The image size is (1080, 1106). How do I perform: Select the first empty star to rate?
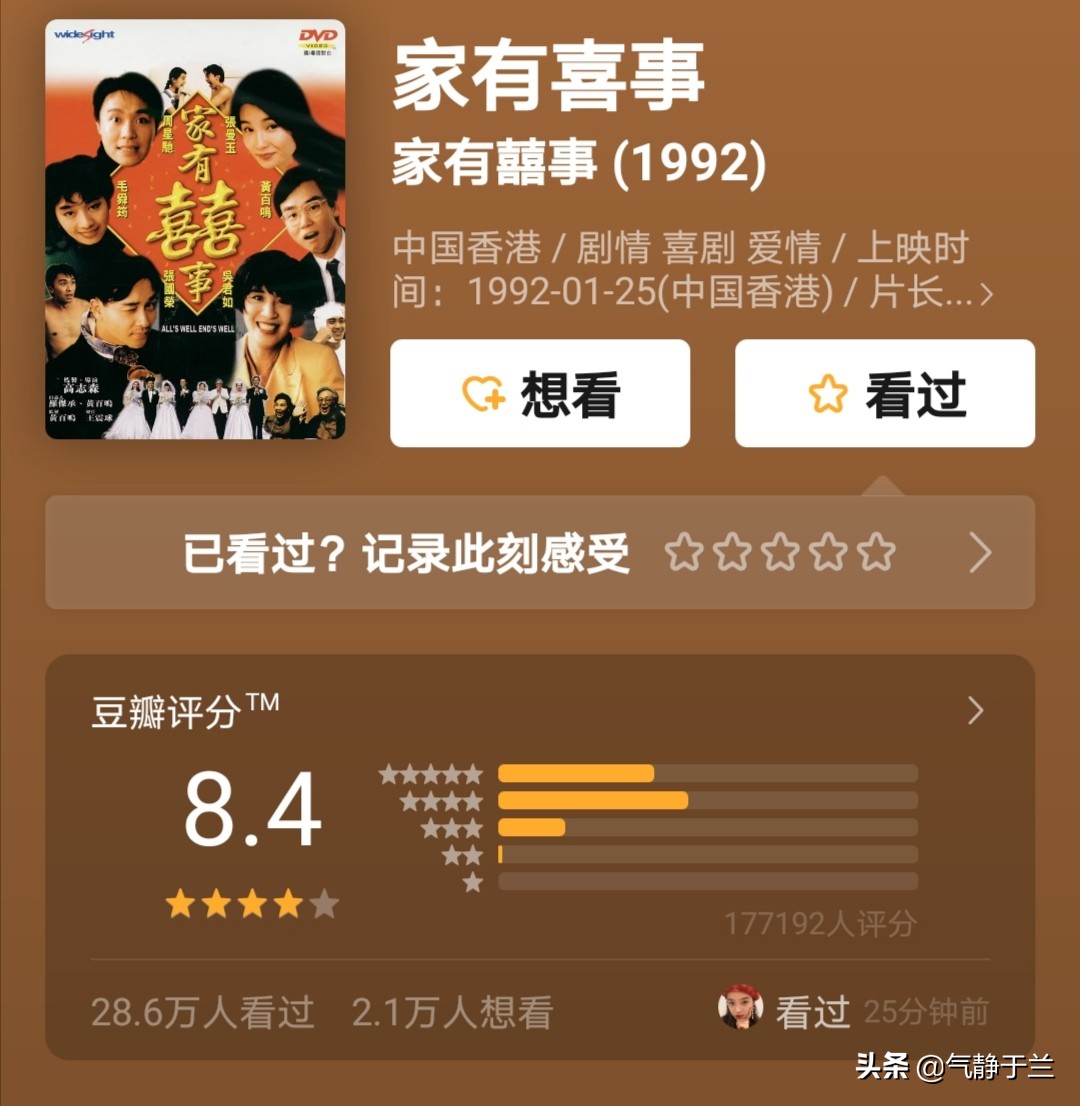(x=686, y=553)
